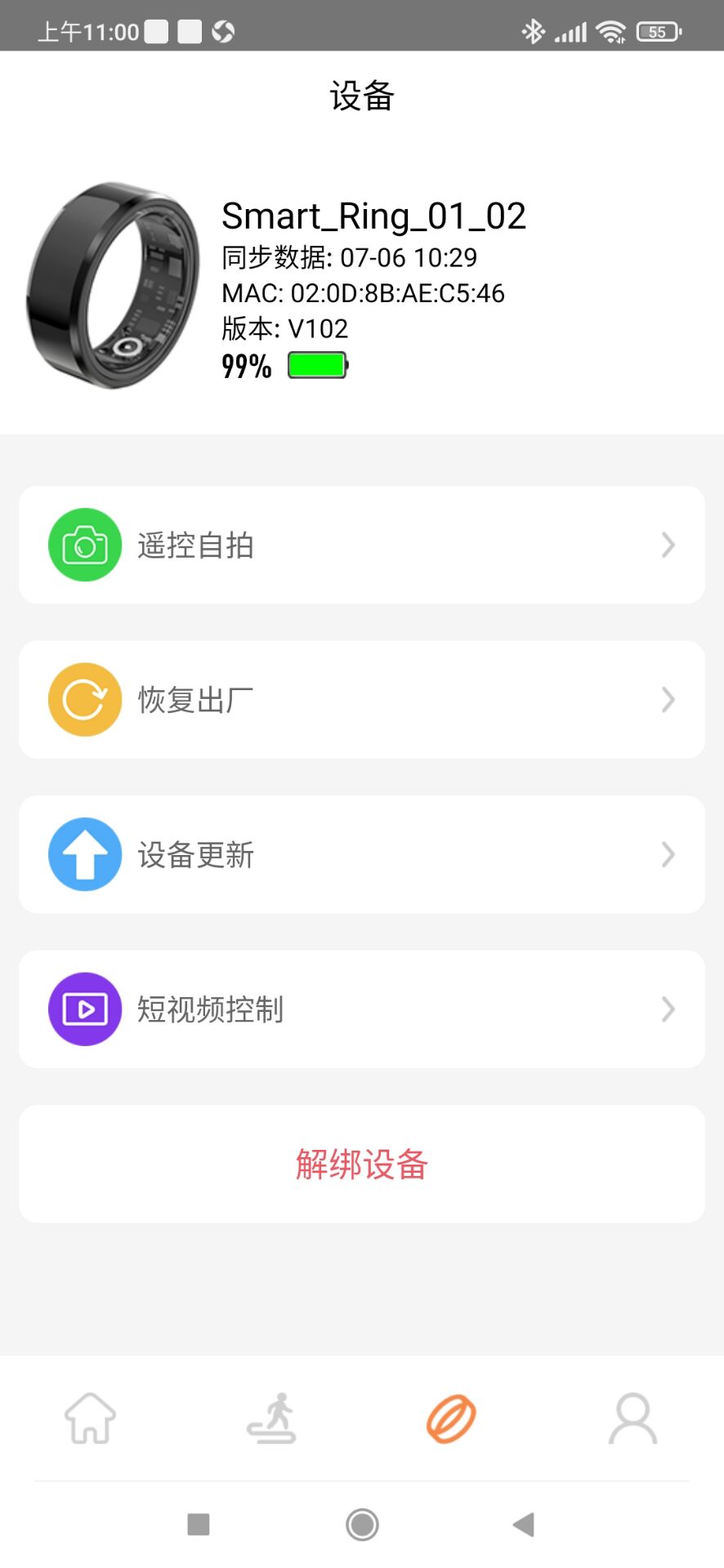This screenshot has height=1568, width=724.
Task: Click the purple short video control icon
Action: pyautogui.click(x=84, y=1009)
